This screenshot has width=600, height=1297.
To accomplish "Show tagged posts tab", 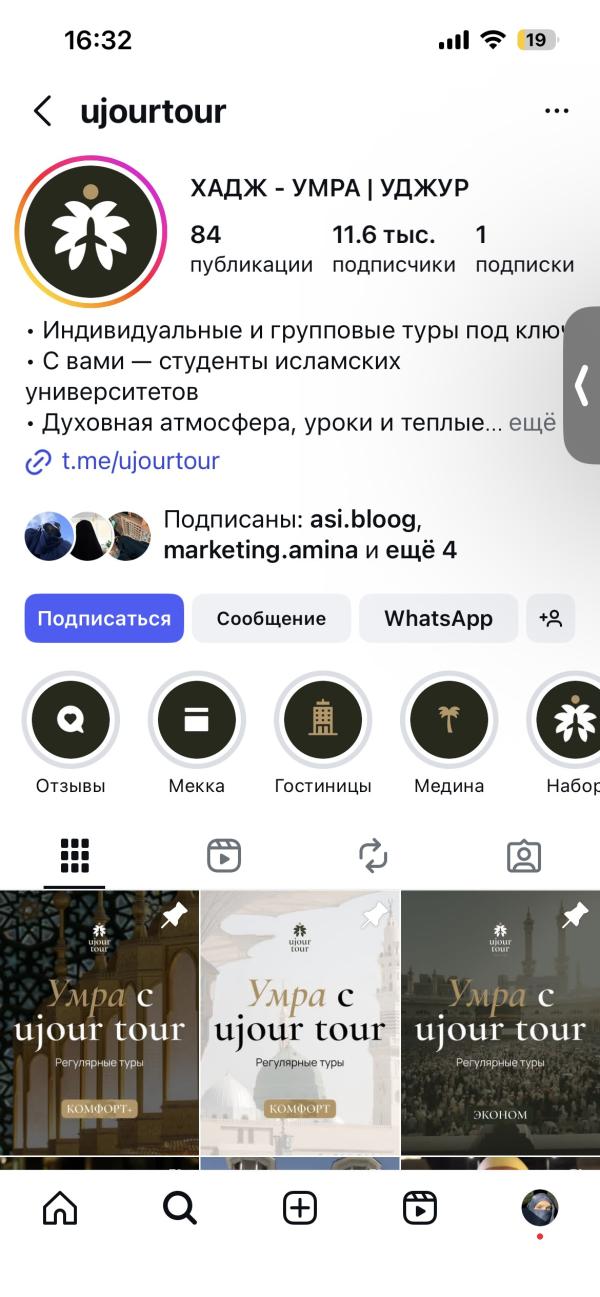I will (x=523, y=856).
